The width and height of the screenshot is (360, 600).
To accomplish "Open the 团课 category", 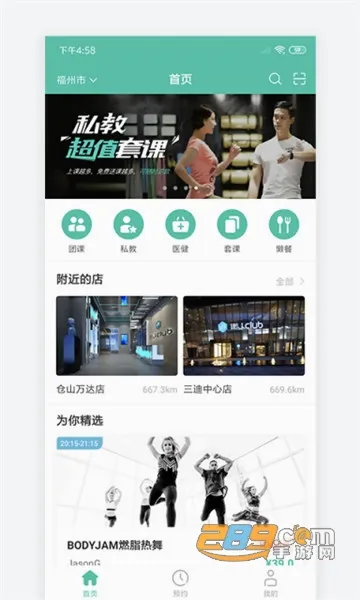I will coord(77,232).
